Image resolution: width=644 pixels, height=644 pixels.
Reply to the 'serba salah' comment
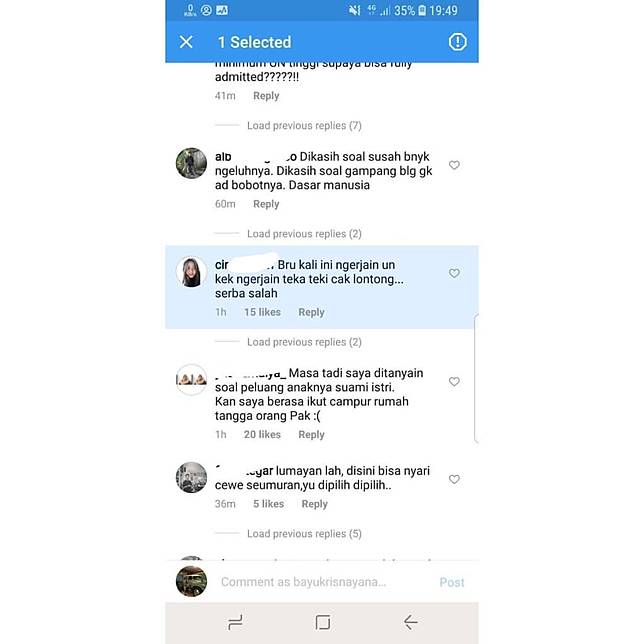pos(311,312)
